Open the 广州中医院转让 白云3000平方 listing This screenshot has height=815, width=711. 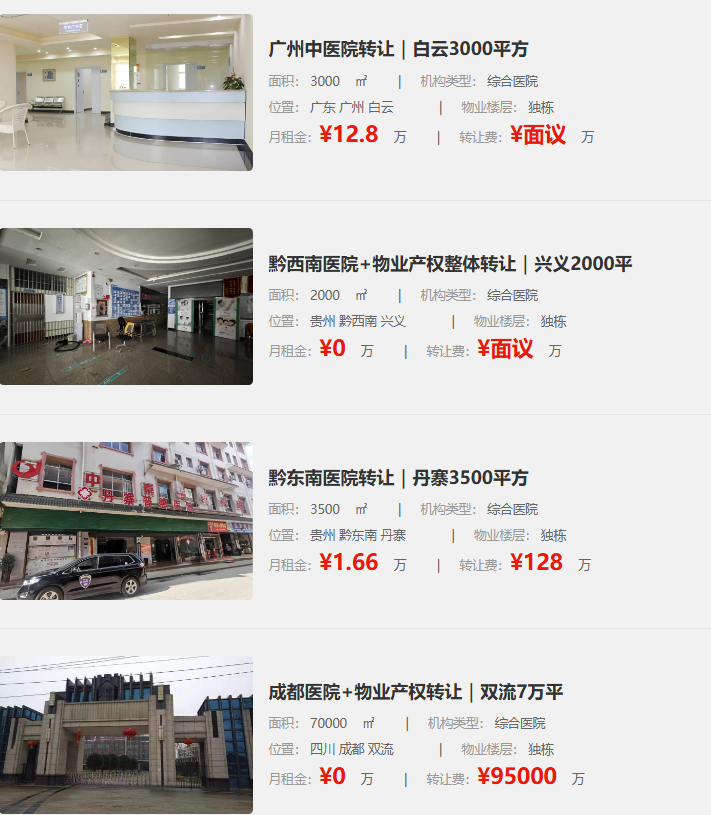tap(398, 49)
